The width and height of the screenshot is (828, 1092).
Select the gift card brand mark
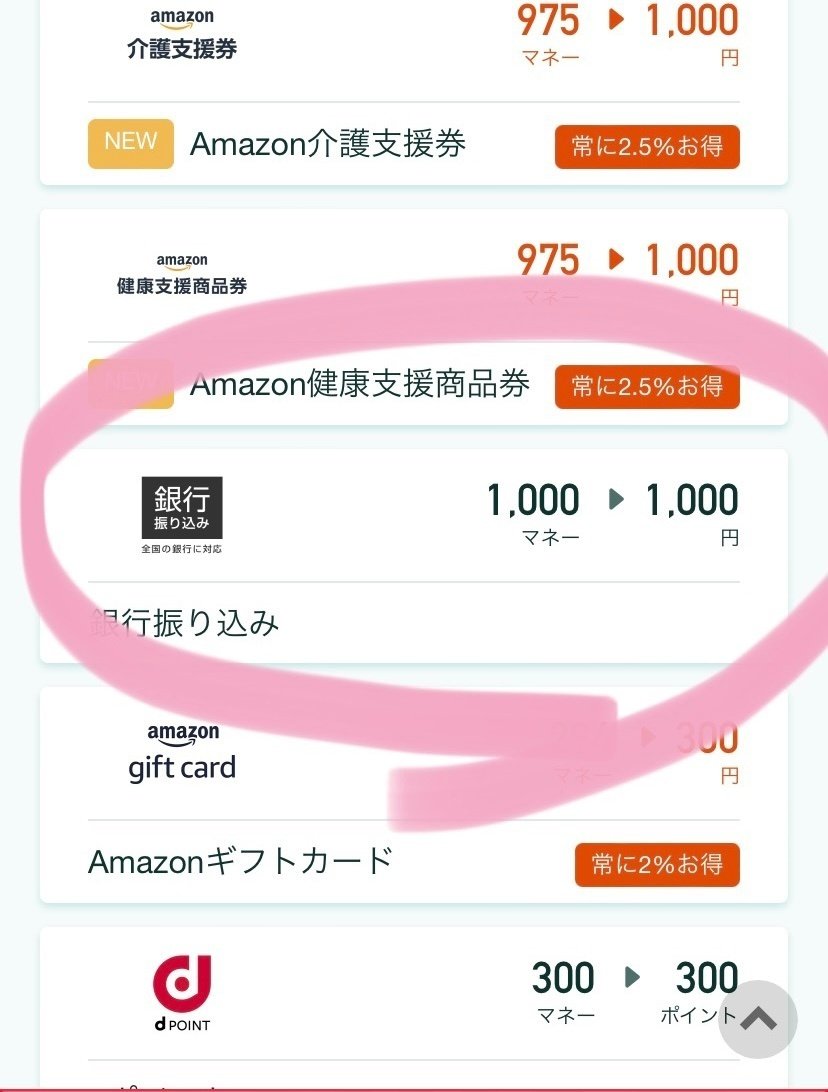[x=182, y=750]
